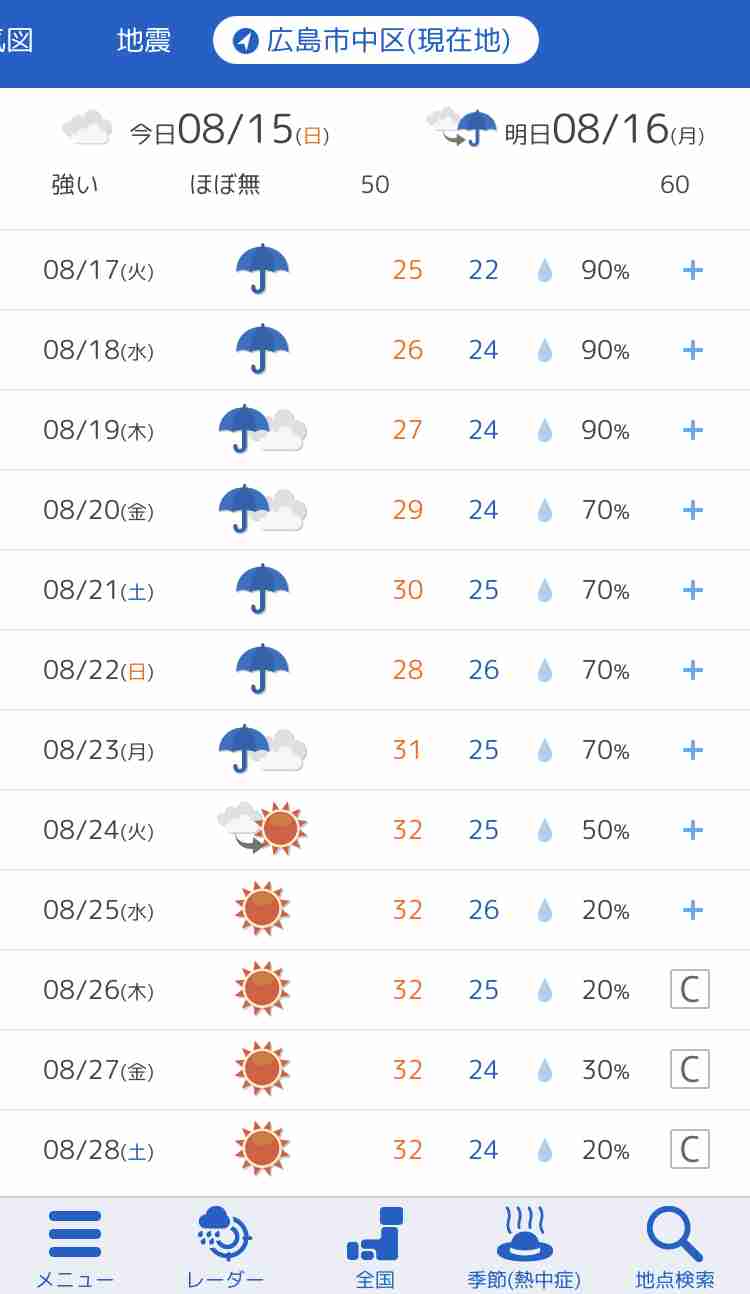
Task: Open today's 08/15 forecast
Action: coord(196,130)
